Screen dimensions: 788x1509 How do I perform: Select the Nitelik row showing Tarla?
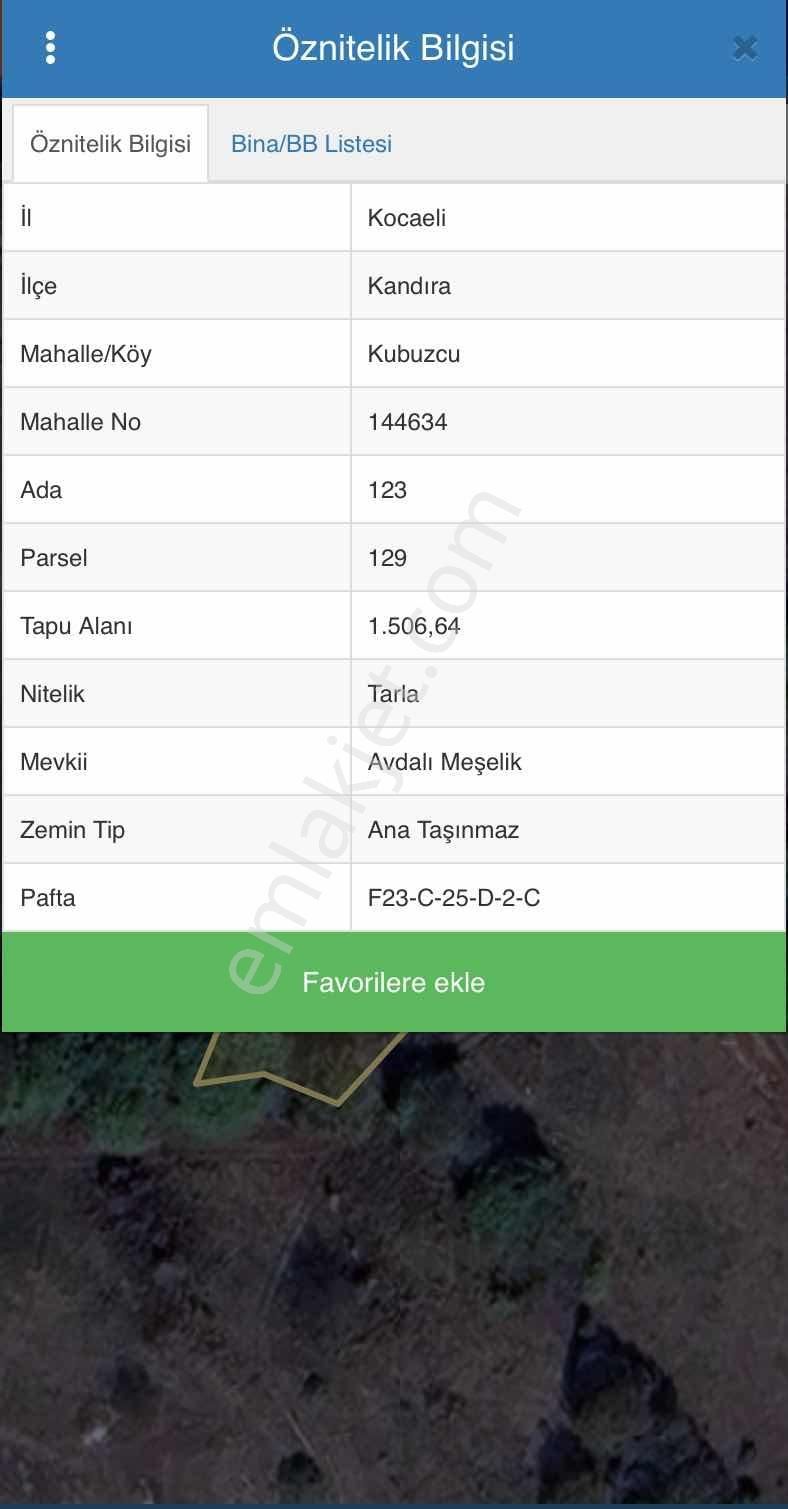[394, 693]
